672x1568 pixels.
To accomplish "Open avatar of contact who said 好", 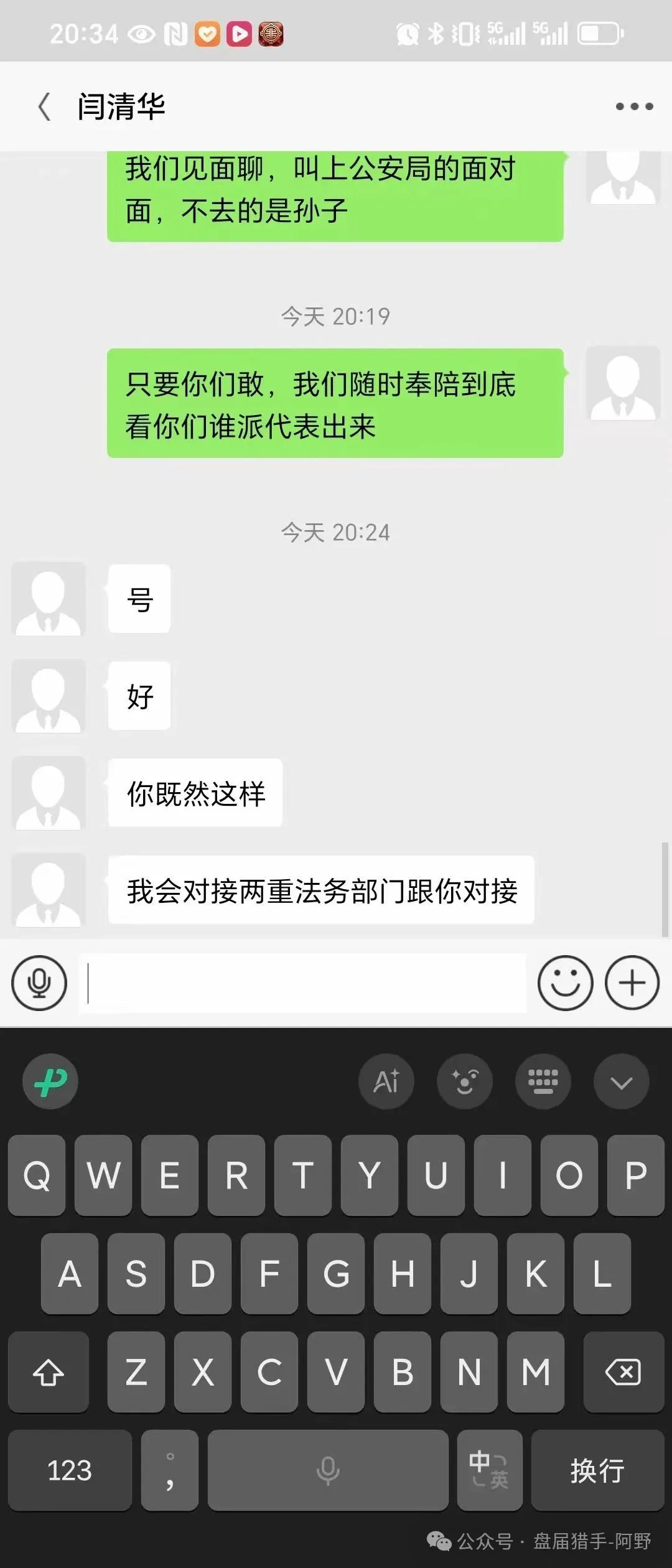I will [49, 696].
